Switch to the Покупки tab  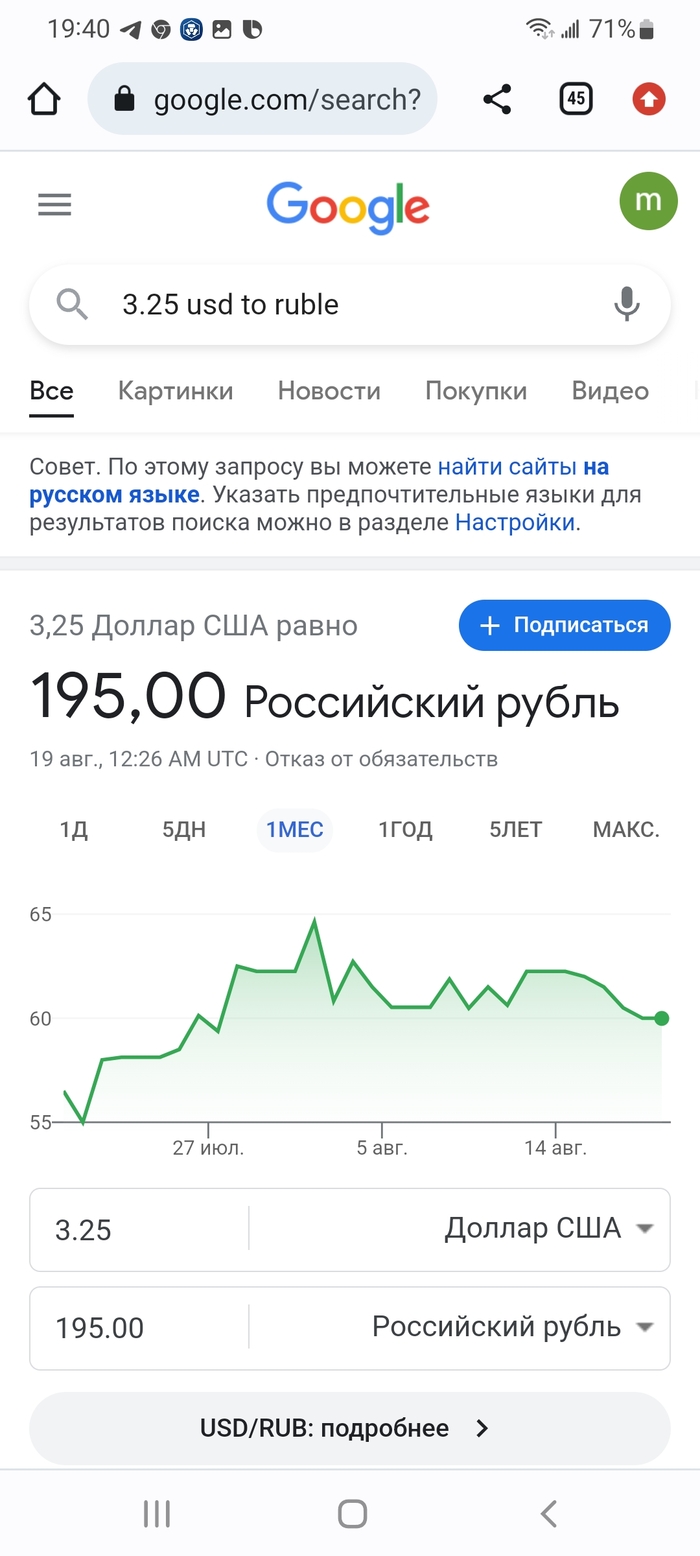476,391
